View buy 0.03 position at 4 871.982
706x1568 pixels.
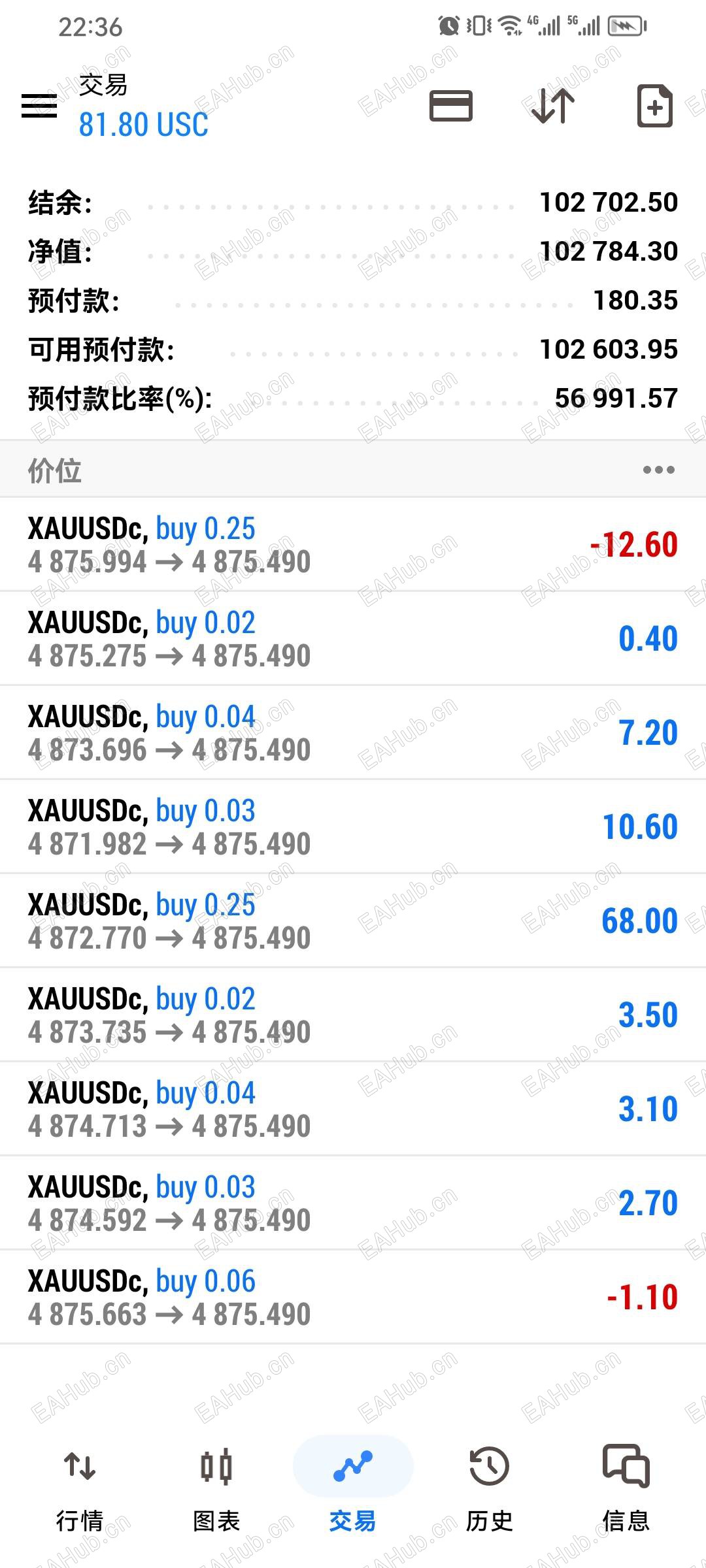[353, 827]
